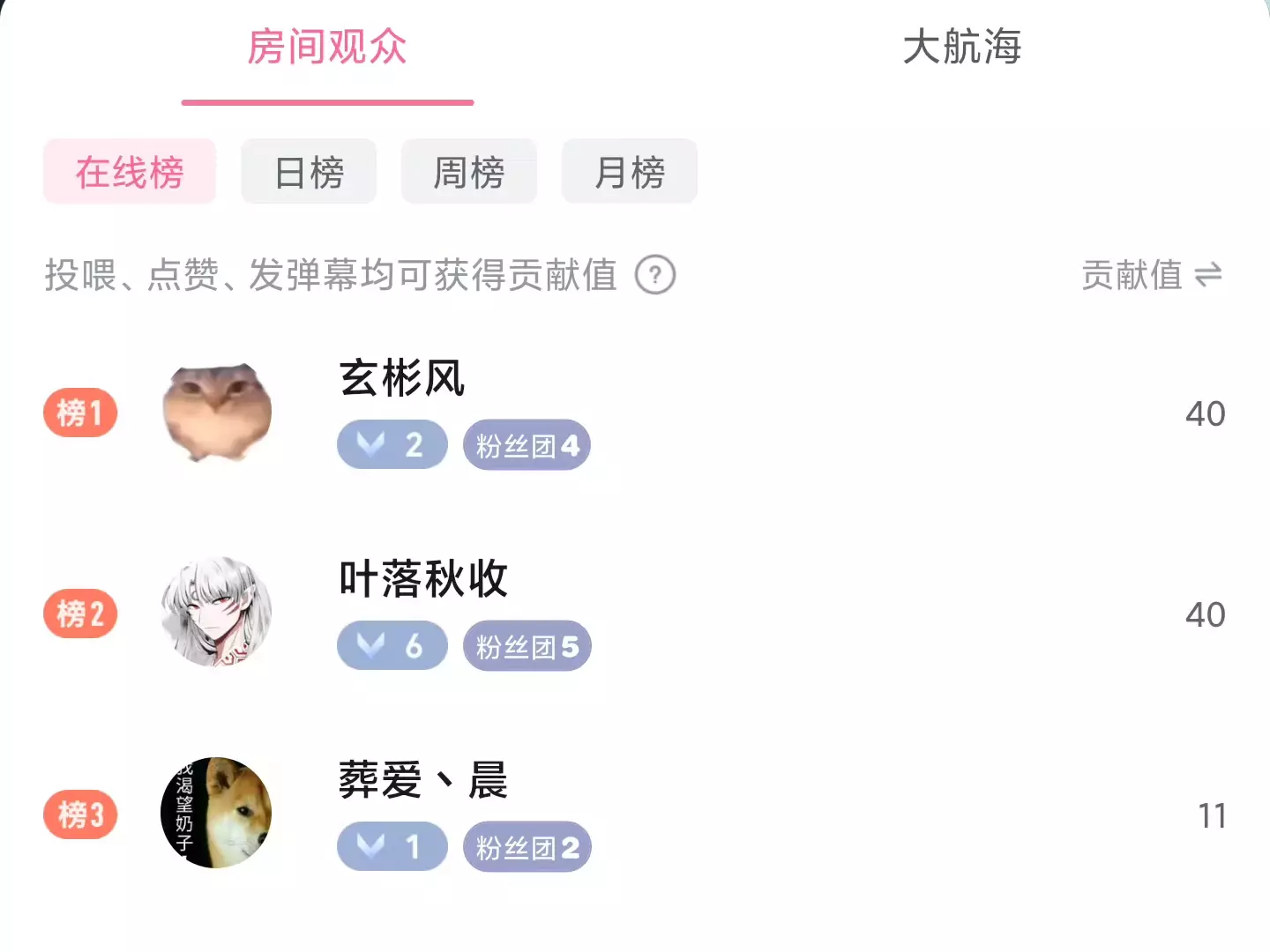Open the 月榜 ranking
This screenshot has width=1270, height=952.
pos(630,171)
